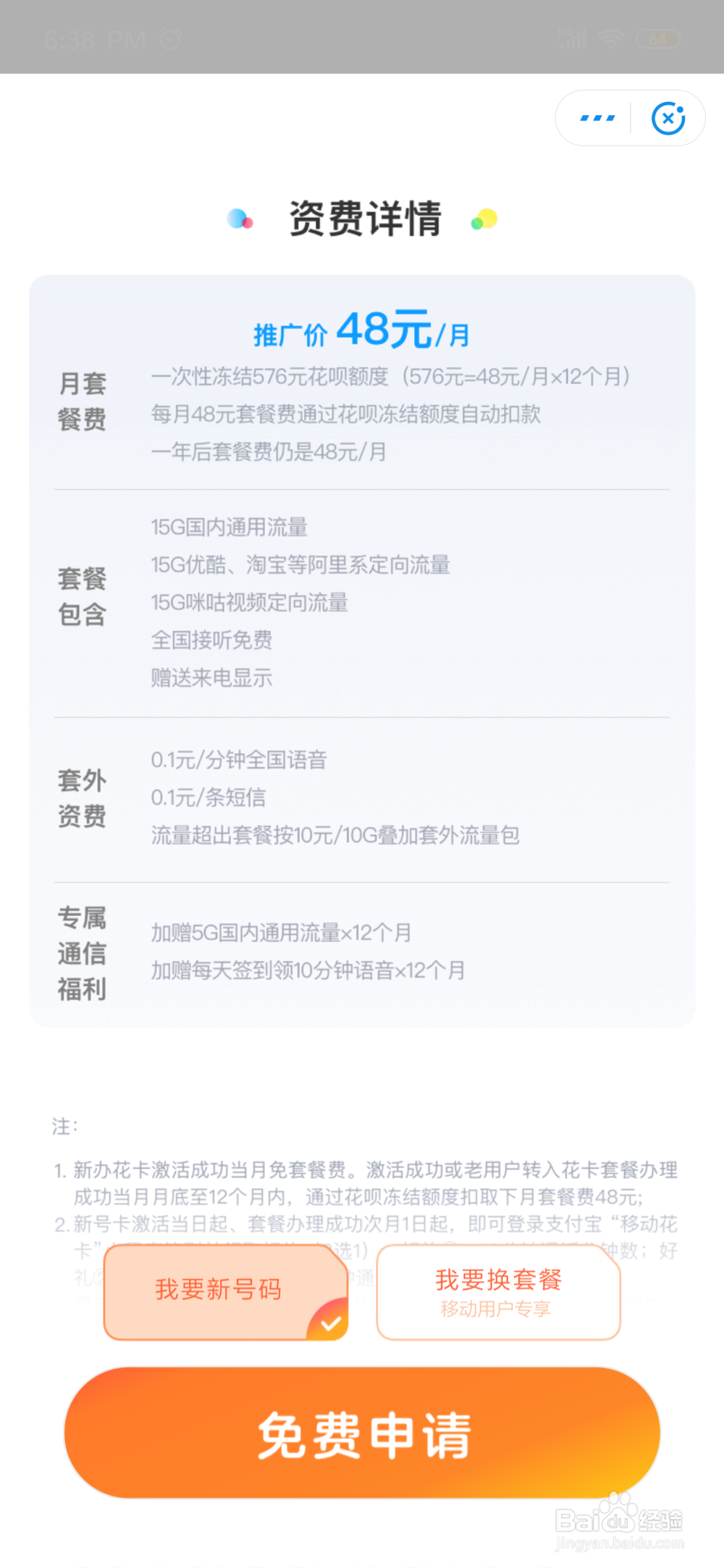Select the 我要换套餐 option
Screen dimensions: 724x1568
pos(497,1281)
